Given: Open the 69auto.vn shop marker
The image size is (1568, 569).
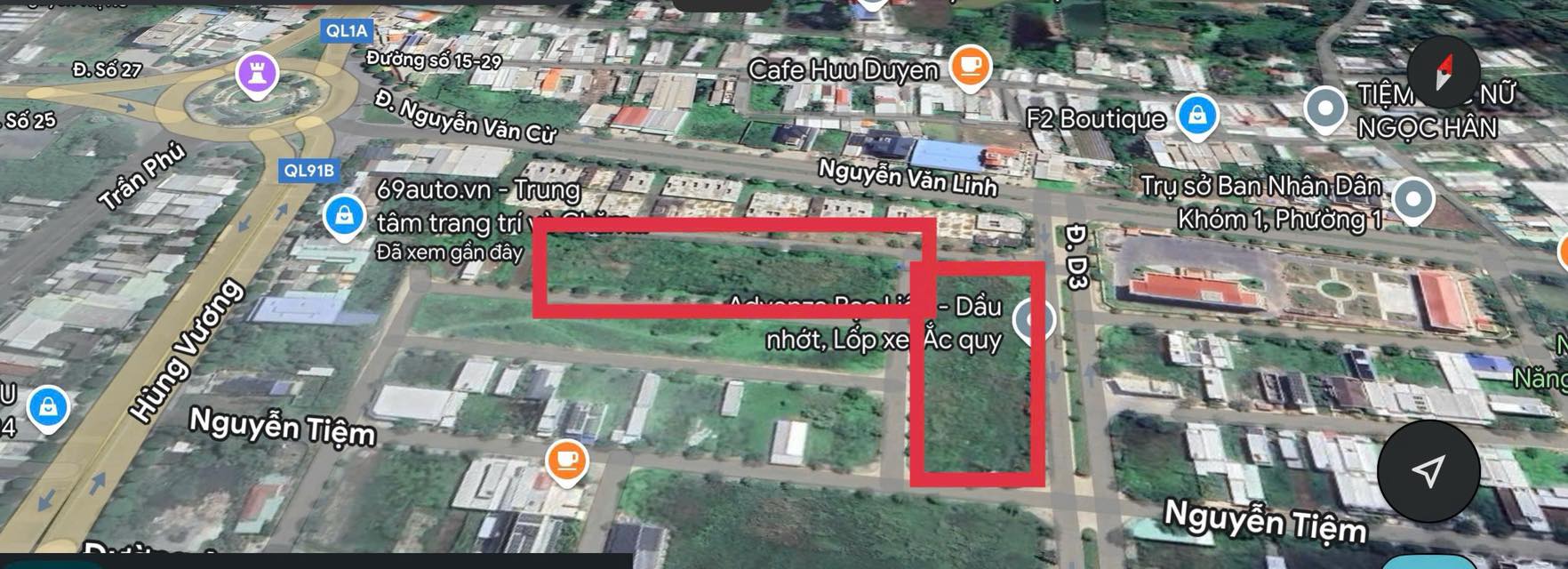Looking at the screenshot, I should (344, 217).
